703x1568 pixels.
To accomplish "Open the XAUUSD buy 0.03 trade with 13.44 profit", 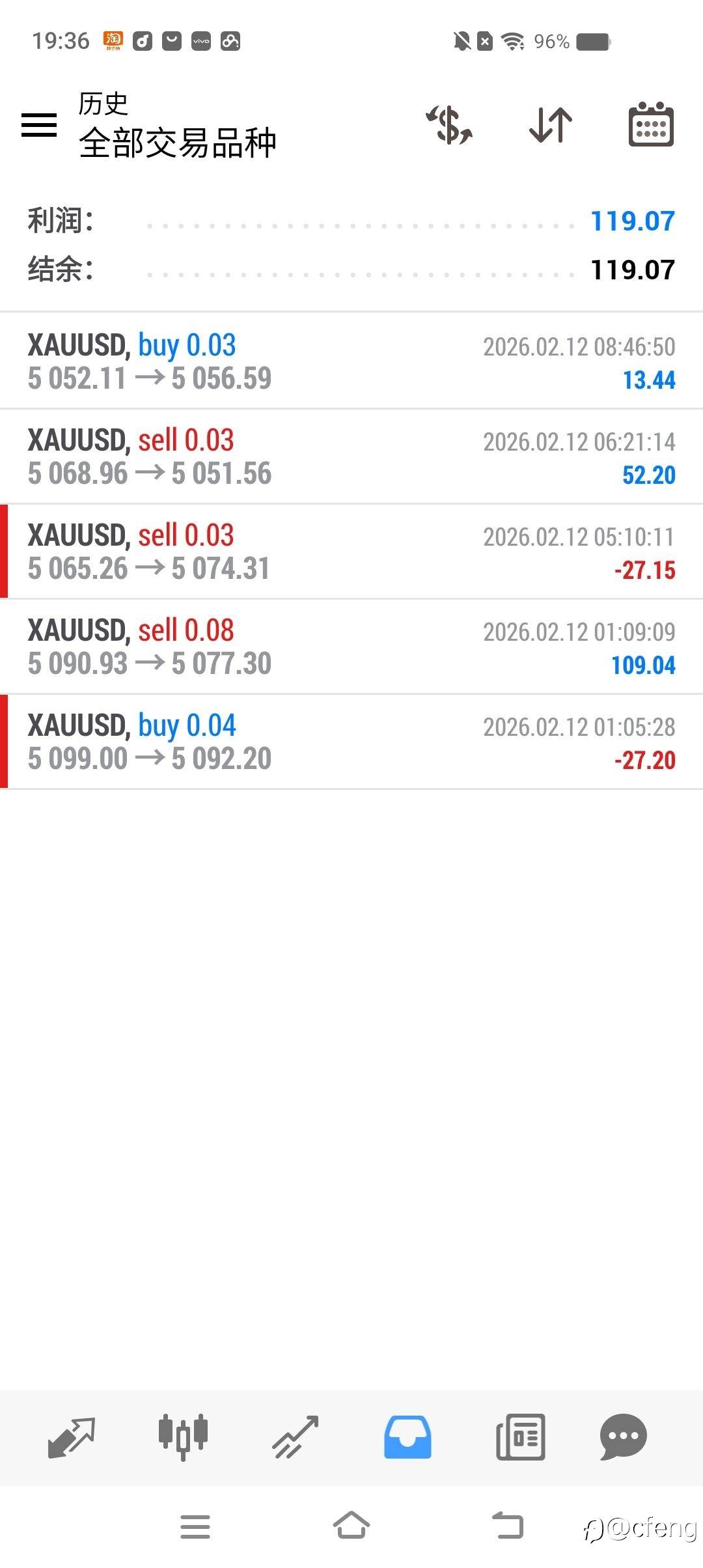I will [351, 361].
